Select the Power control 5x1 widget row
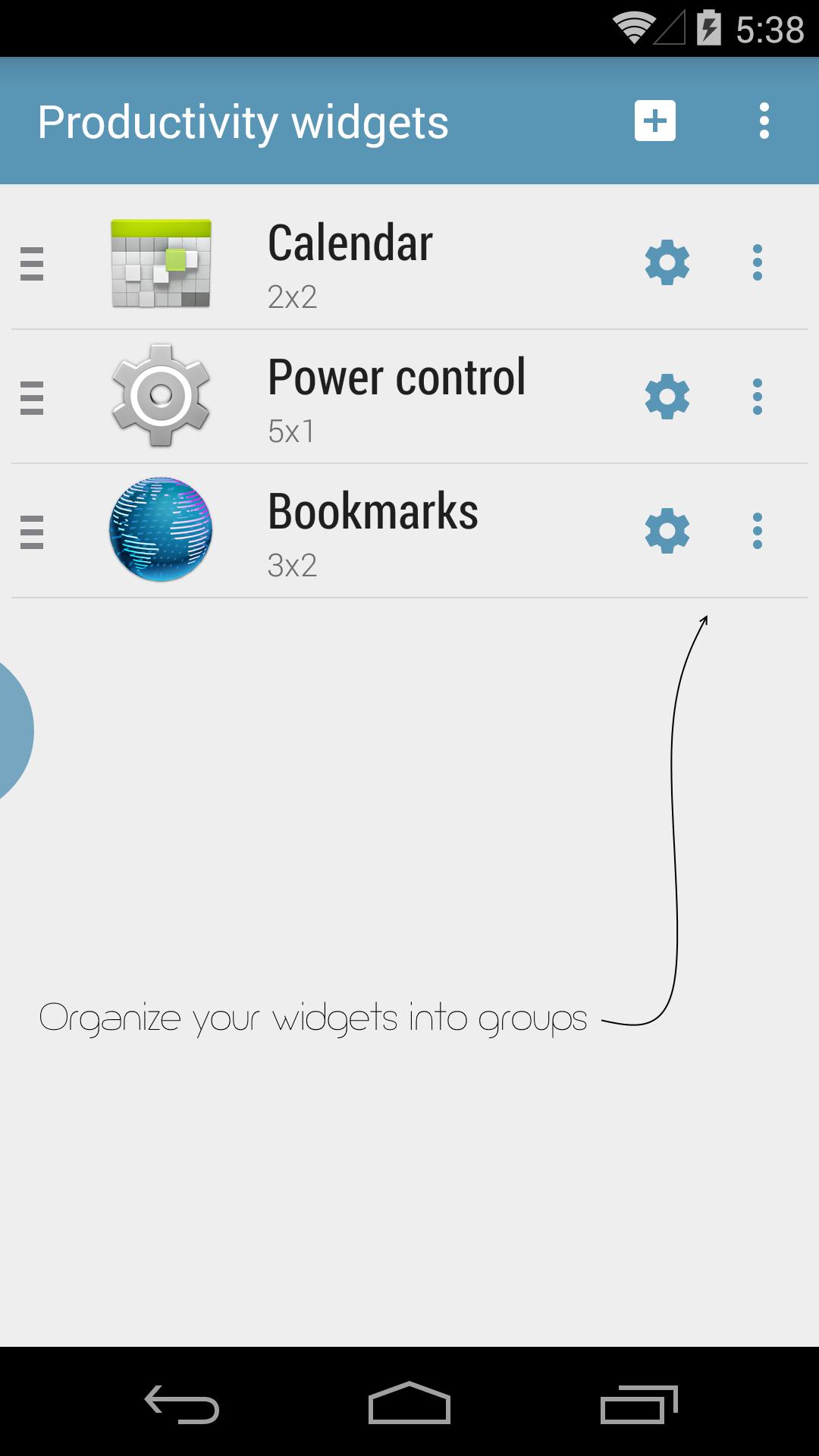The image size is (819, 1456). 396,396
